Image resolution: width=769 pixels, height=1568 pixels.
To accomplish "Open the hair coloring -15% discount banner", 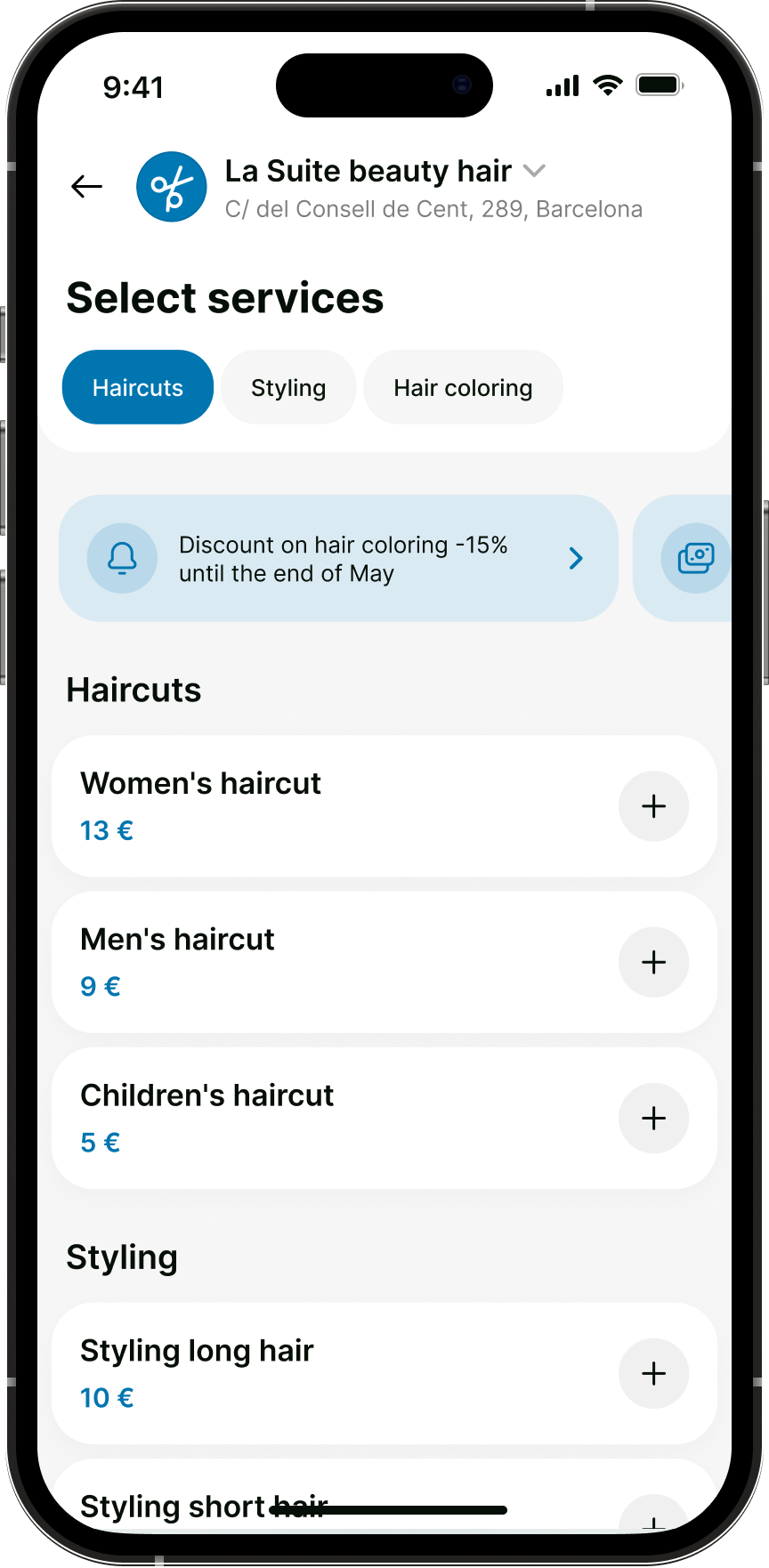I will [338, 559].
